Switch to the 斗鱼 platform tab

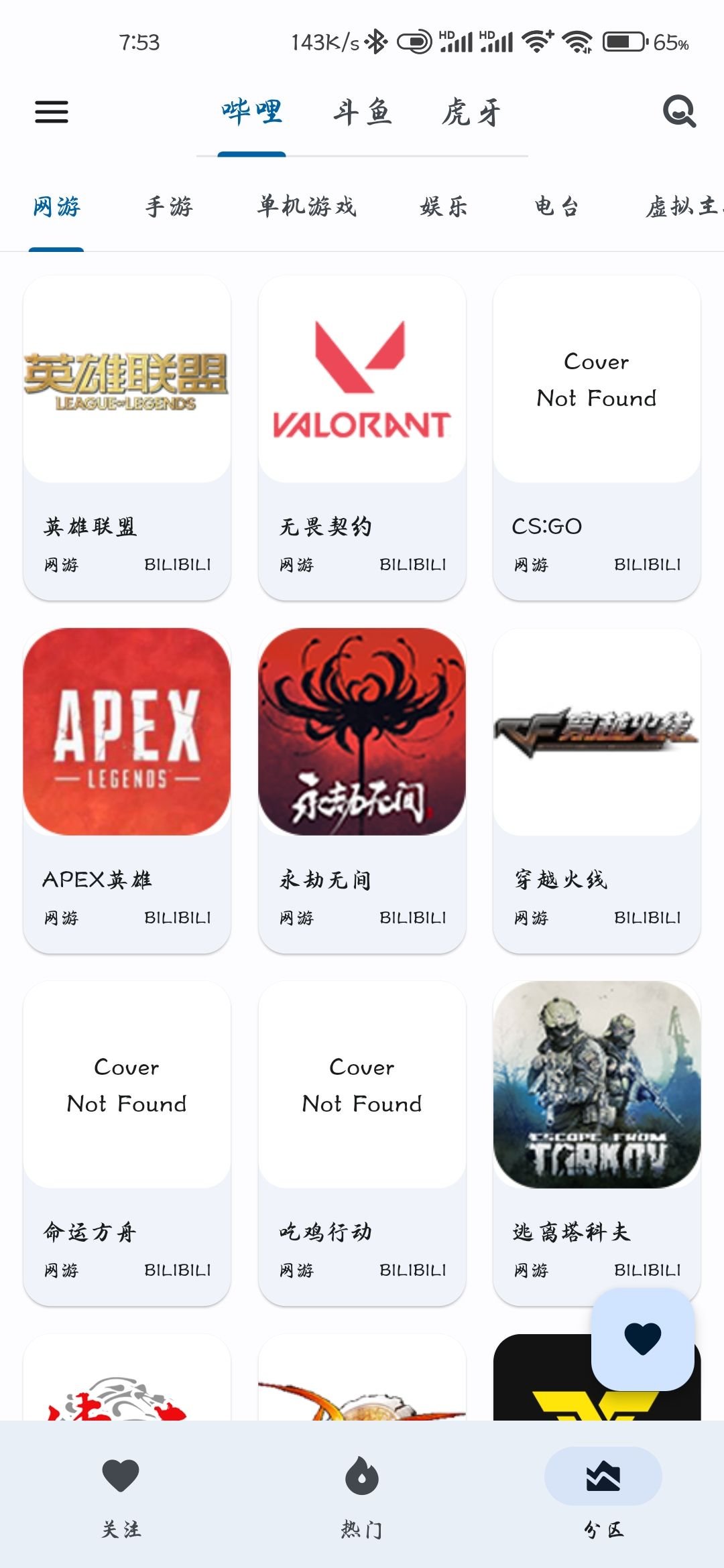(363, 112)
